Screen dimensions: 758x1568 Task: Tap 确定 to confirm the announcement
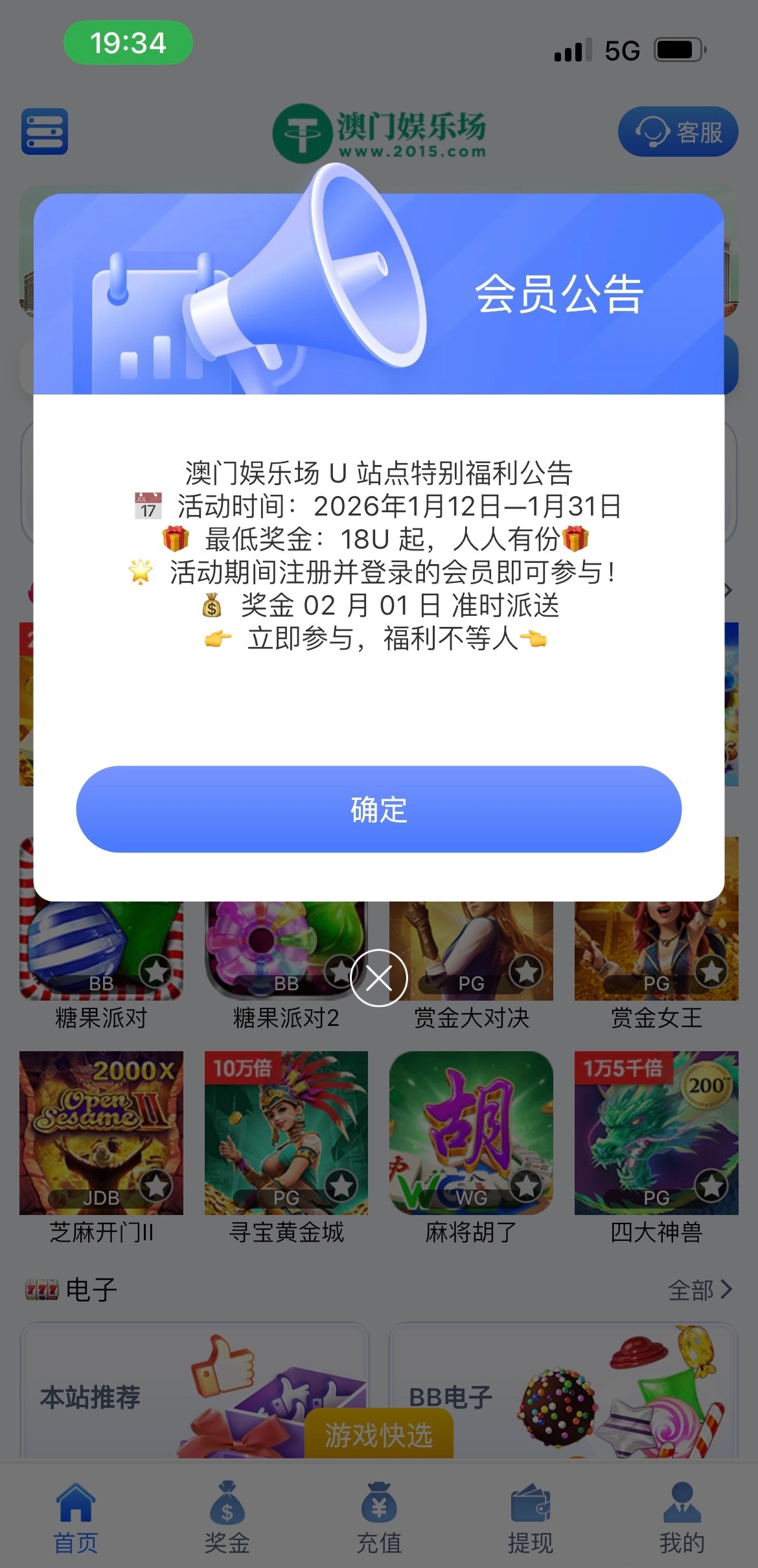tap(378, 809)
